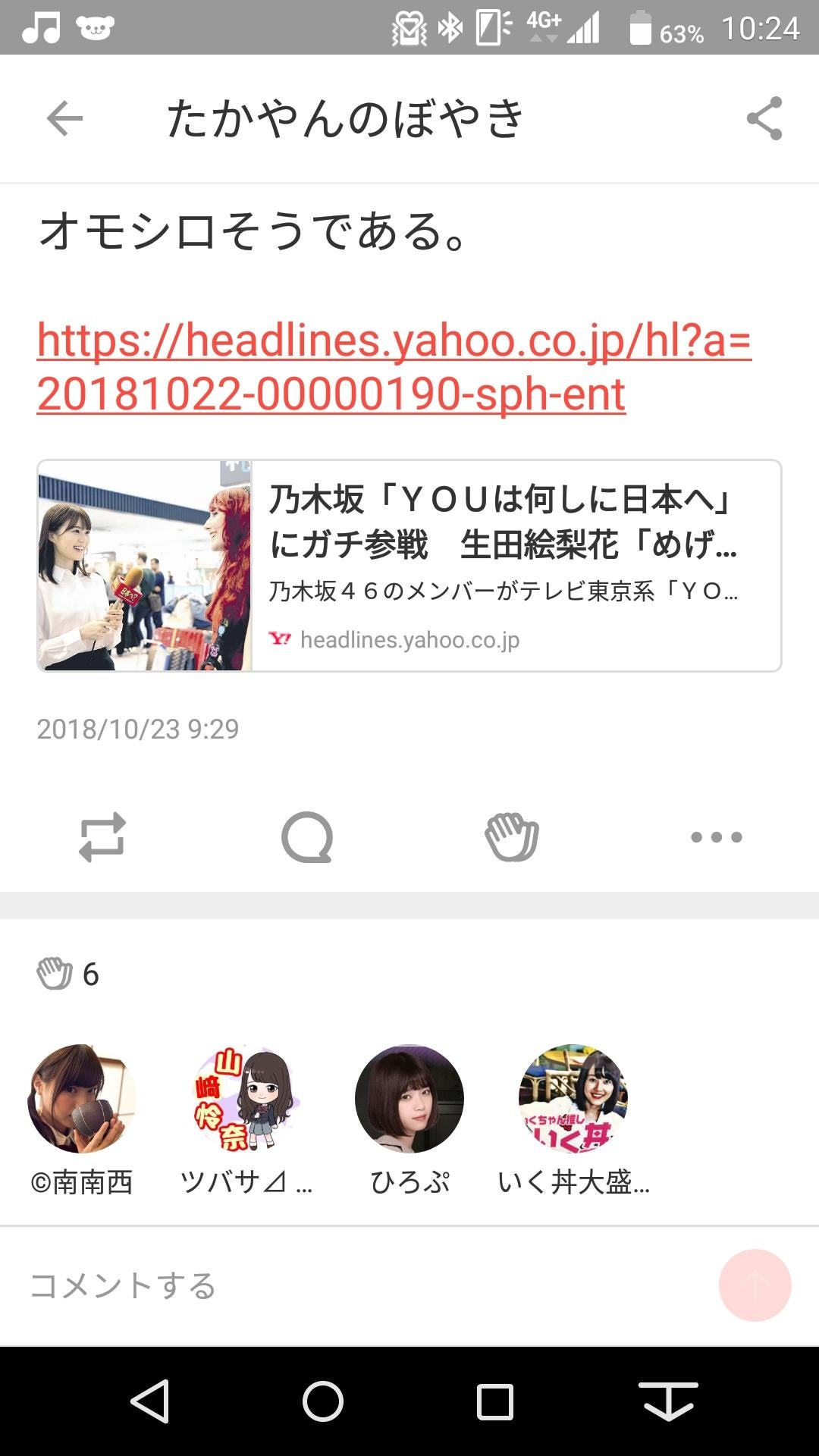Go back using the app bar arrow
Image resolution: width=819 pixels, height=1456 pixels.
pyautogui.click(x=64, y=119)
